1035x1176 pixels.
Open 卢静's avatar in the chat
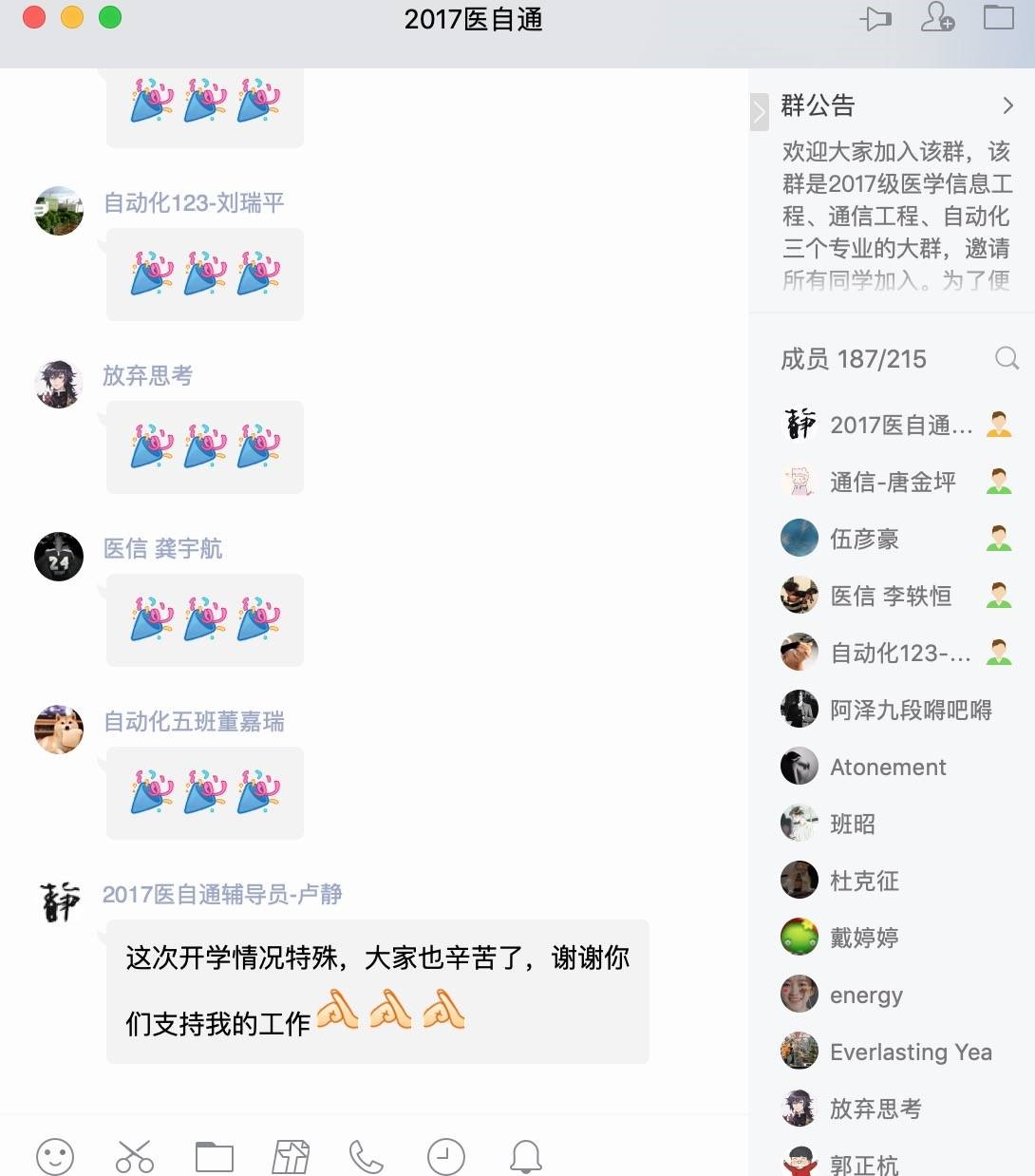click(59, 902)
